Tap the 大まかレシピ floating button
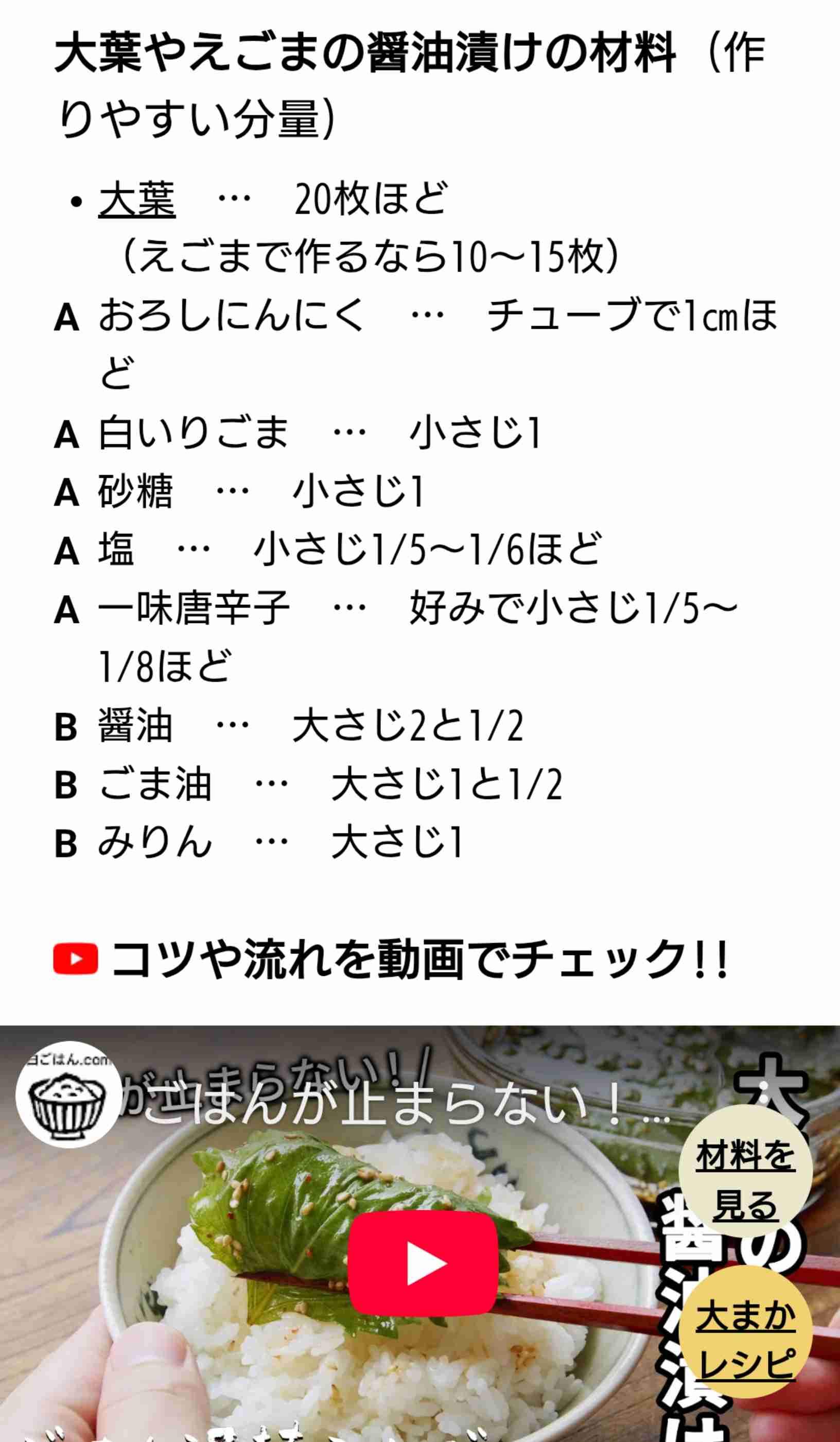Screen dimensions: 840x1442 pos(746,1341)
